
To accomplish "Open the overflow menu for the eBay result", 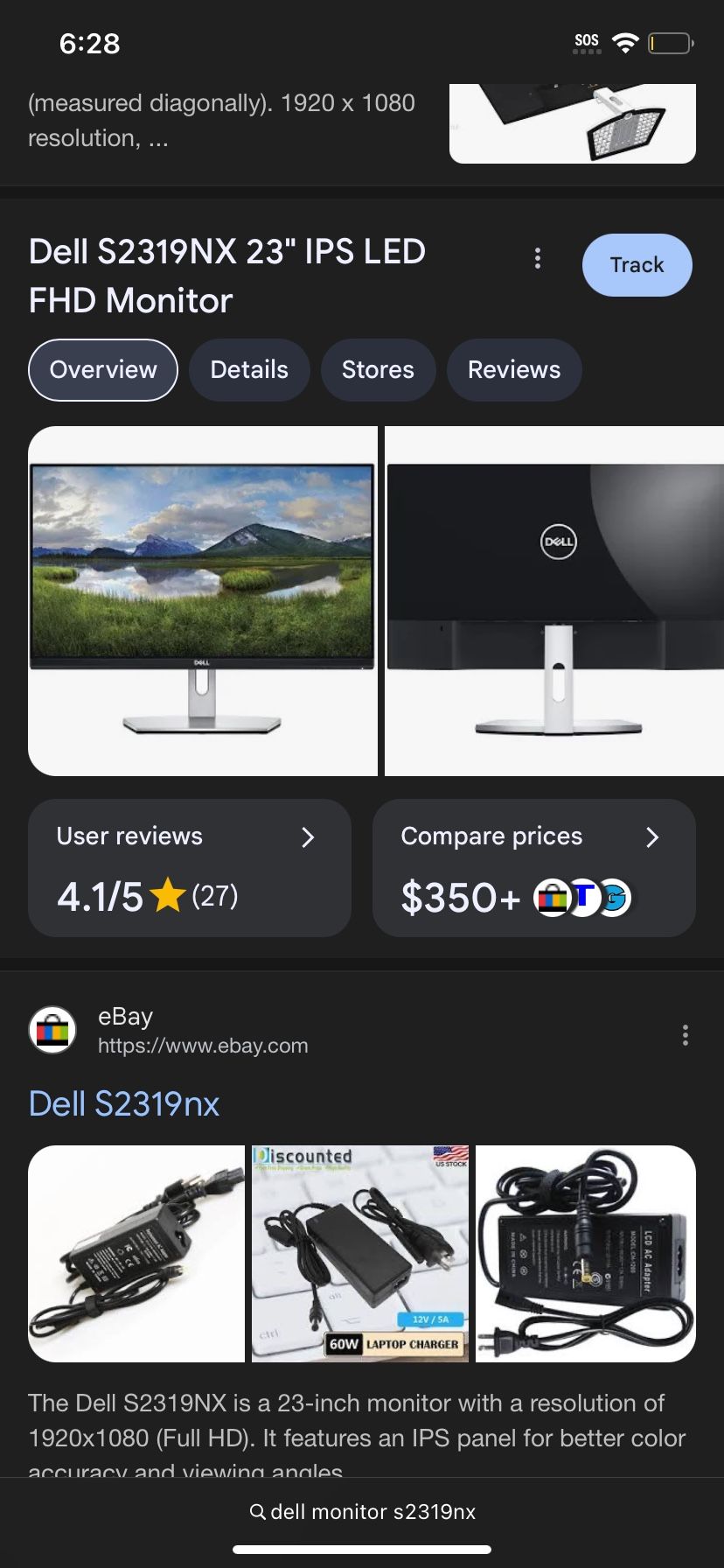I will (686, 1035).
